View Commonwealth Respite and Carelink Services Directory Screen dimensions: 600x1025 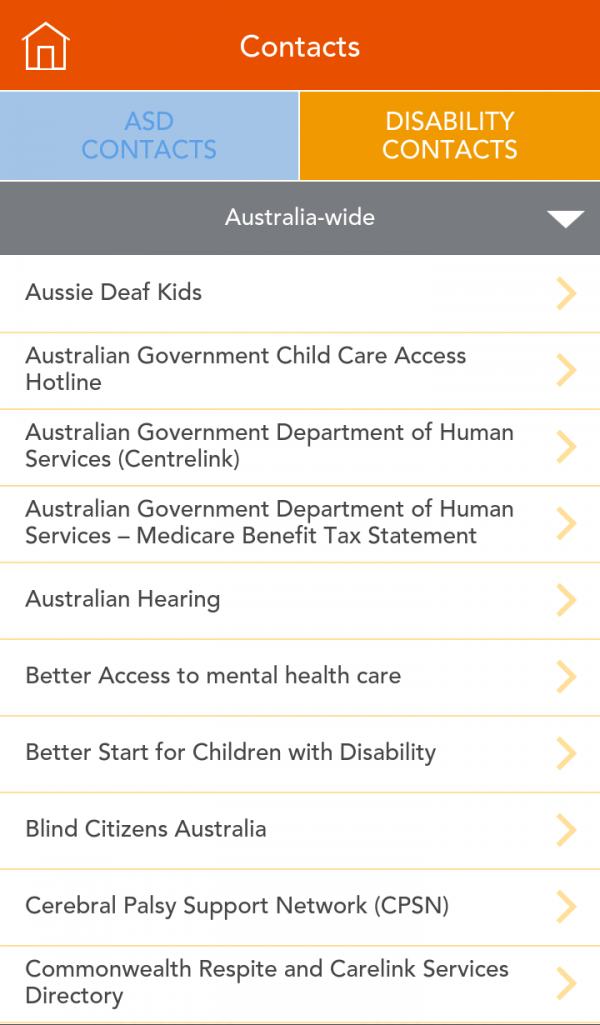[x=300, y=983]
